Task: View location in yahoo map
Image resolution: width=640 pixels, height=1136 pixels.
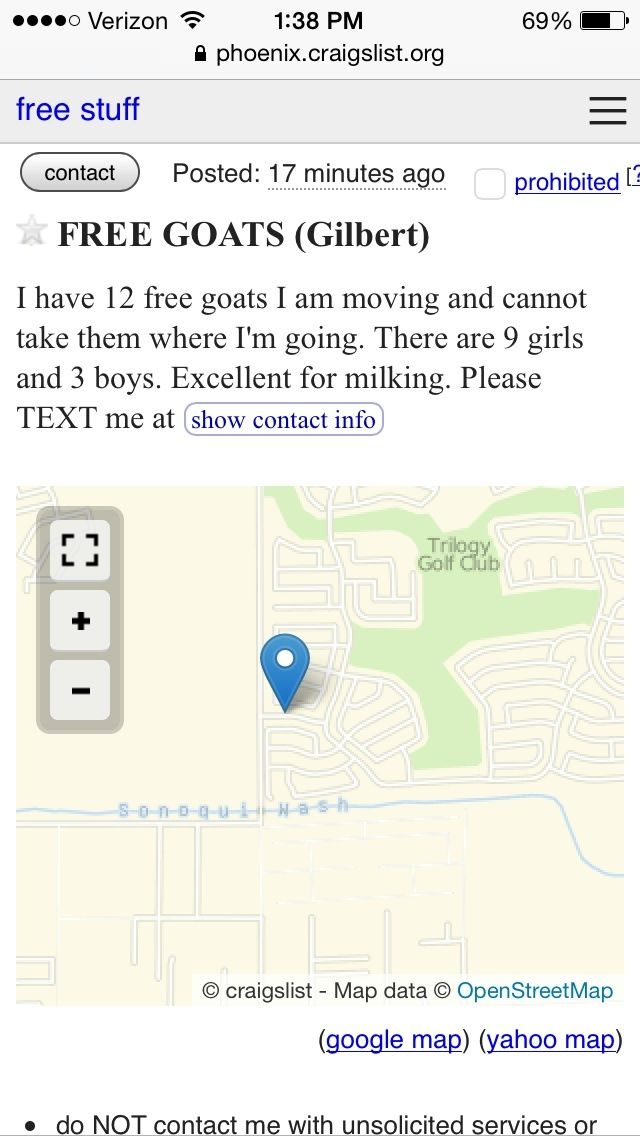Action: [x=550, y=1040]
